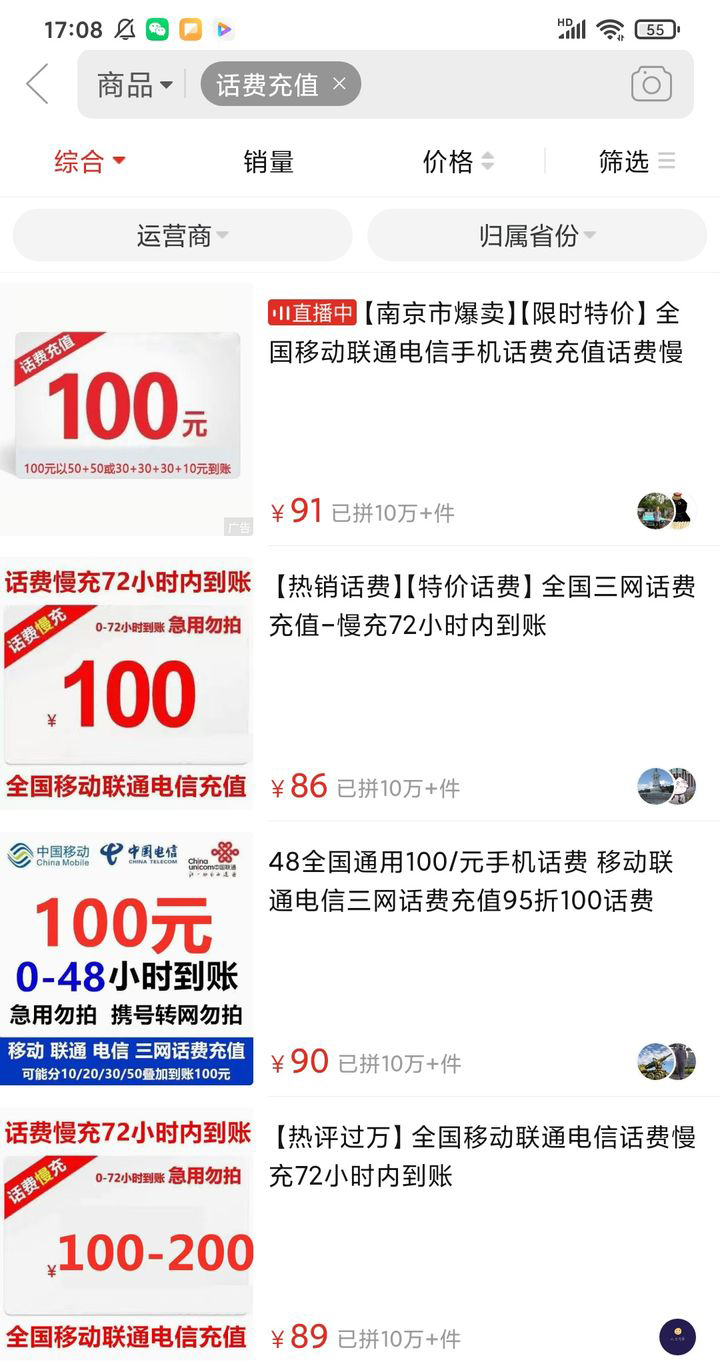The width and height of the screenshot is (720, 1368).
Task: Open the 商品 search type dropdown
Action: point(134,85)
